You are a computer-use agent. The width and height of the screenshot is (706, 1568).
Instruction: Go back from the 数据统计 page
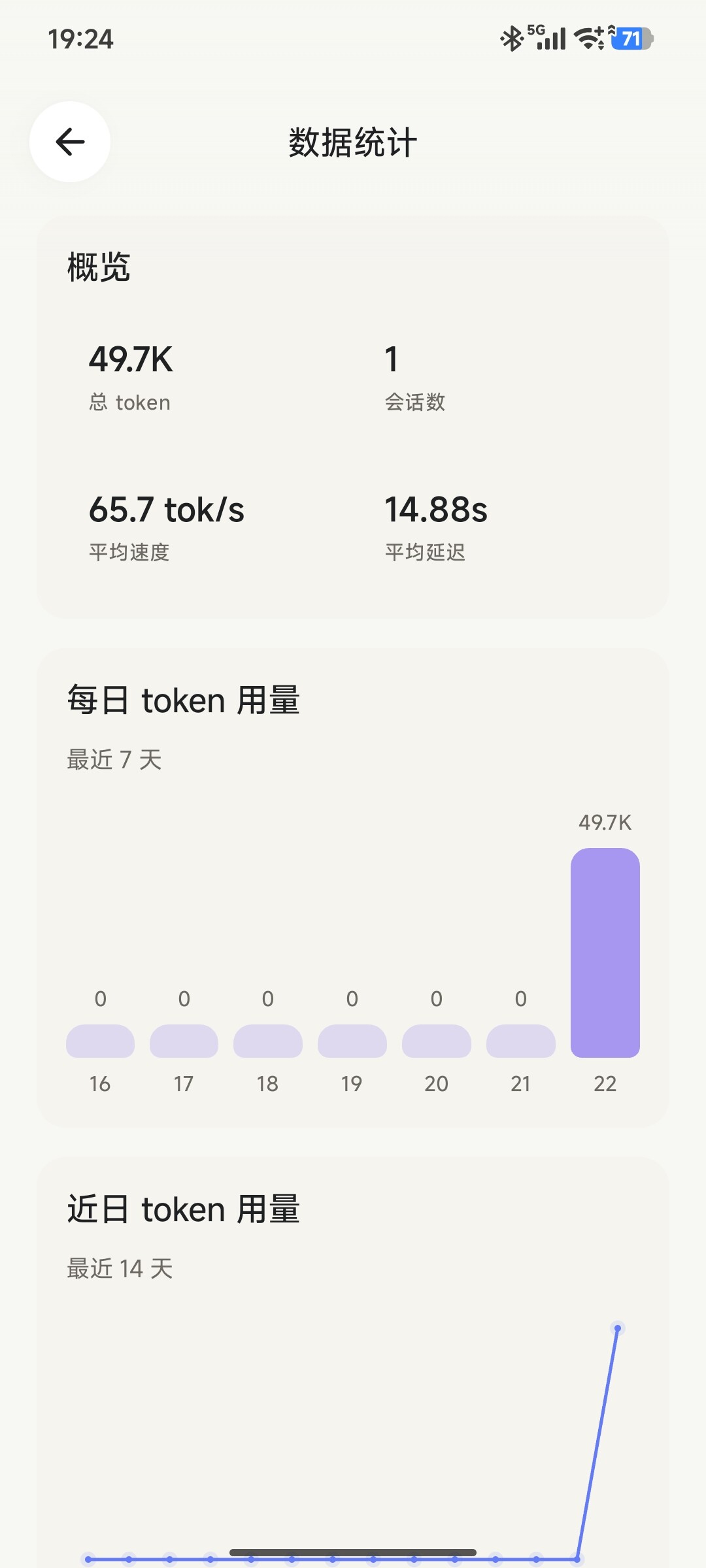pyautogui.click(x=70, y=142)
